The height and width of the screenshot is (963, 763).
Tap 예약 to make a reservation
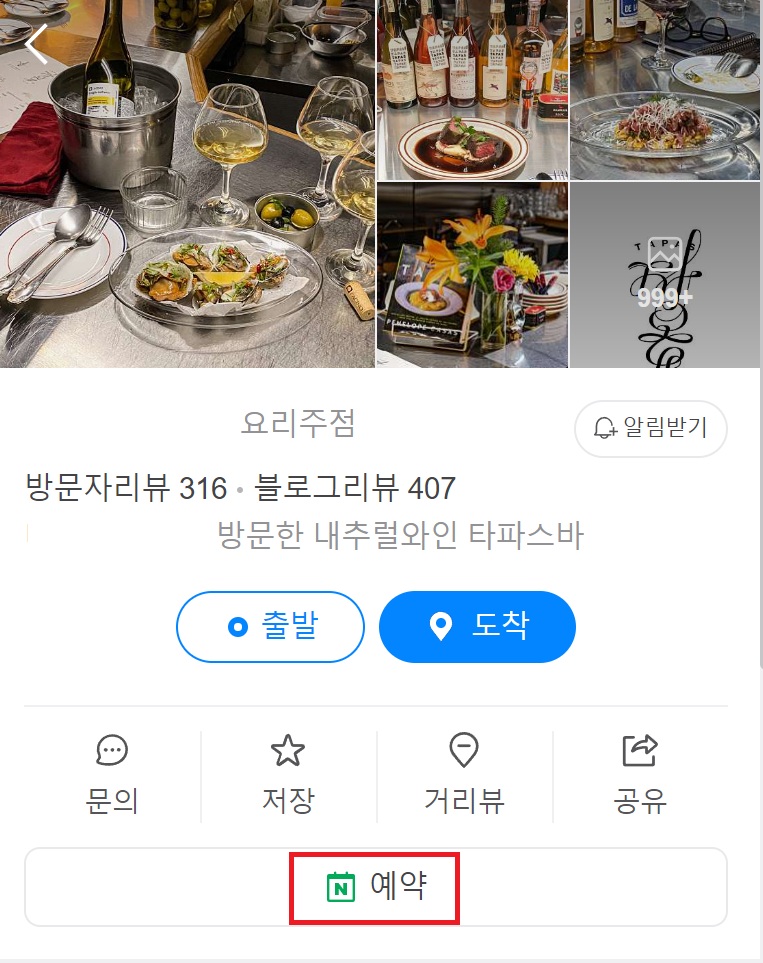pyautogui.click(x=376, y=887)
